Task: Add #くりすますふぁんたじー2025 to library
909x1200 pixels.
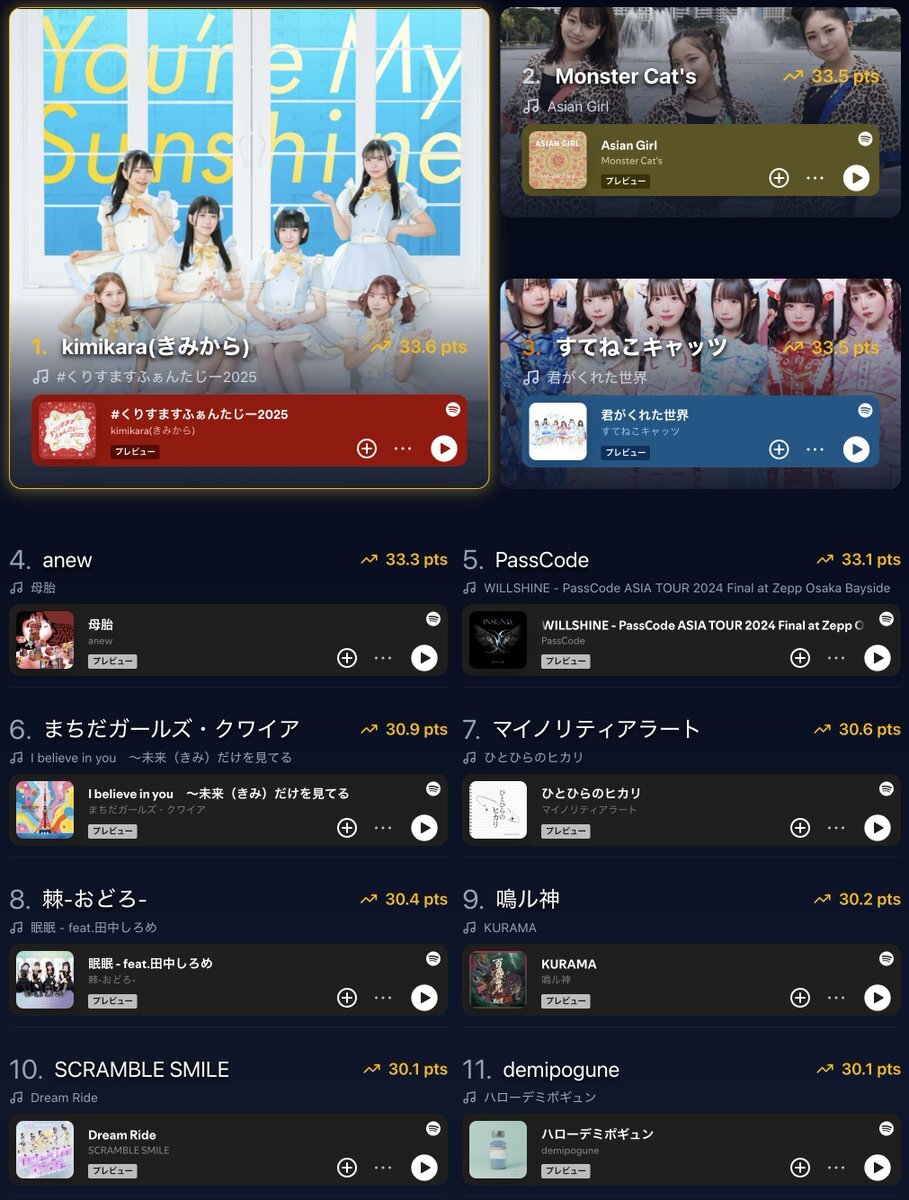Action: click(x=367, y=449)
